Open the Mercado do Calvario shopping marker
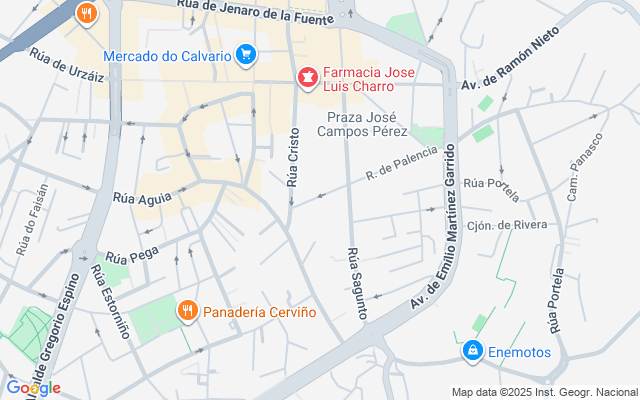The image size is (640, 400). (x=246, y=54)
